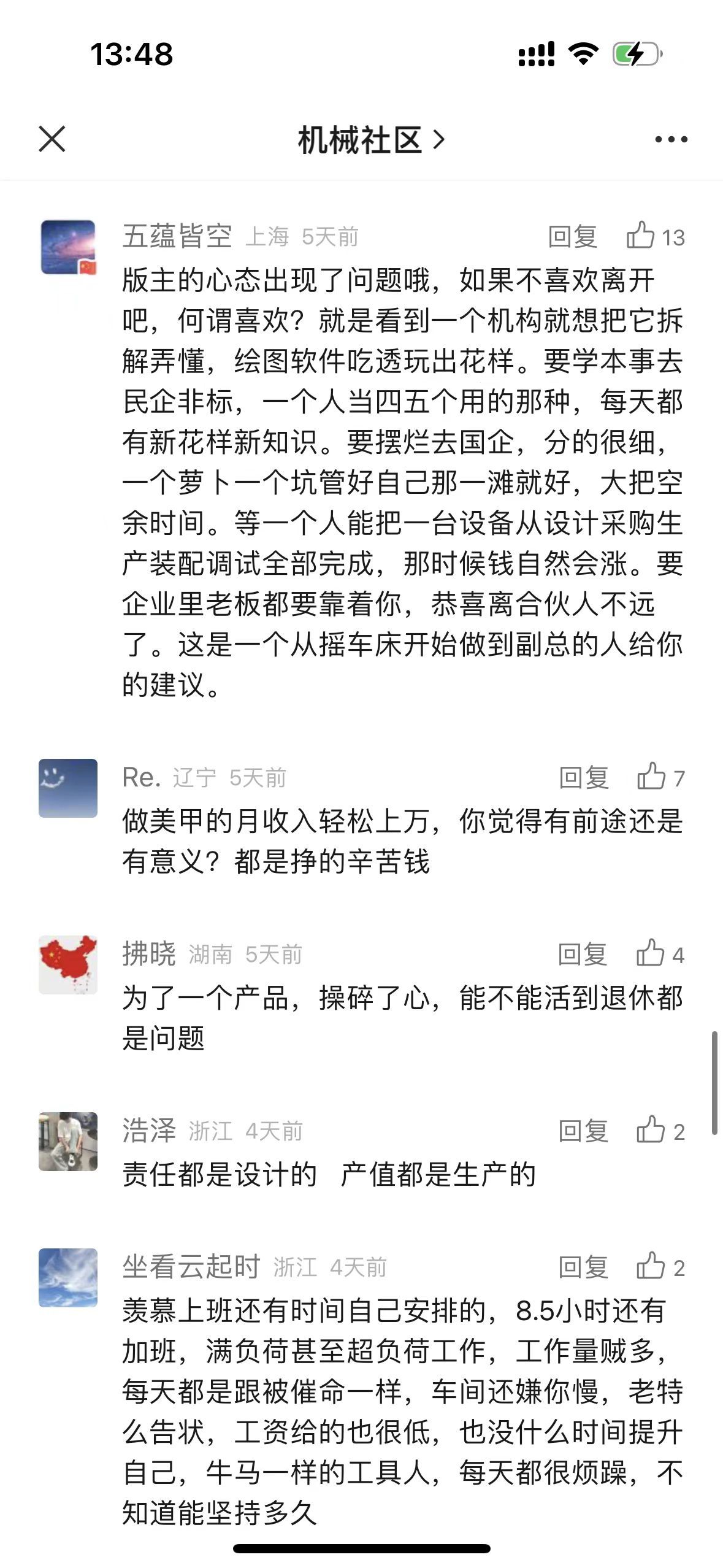Open the three-dot overflow menu

pyautogui.click(x=671, y=140)
